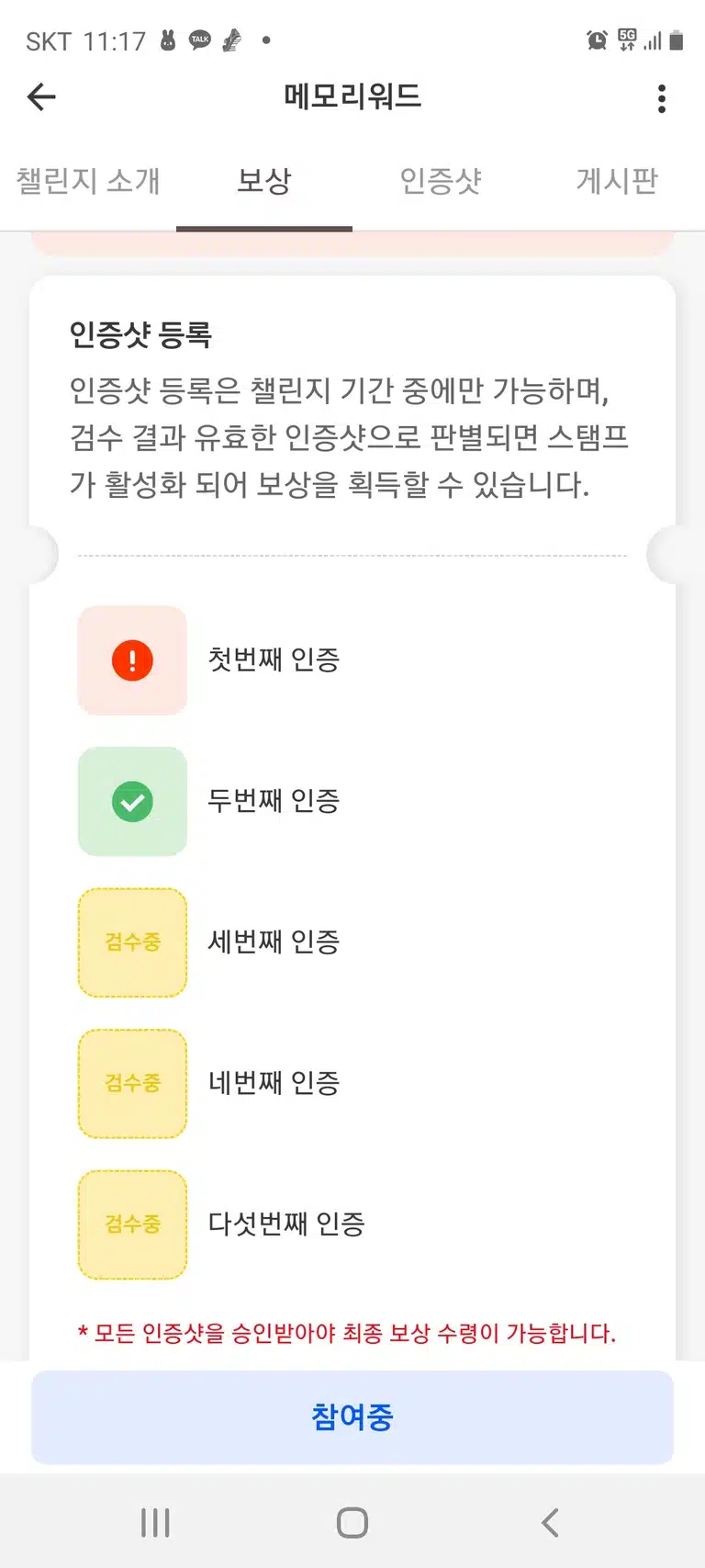
Task: Tap the 검수중 stamp for 다섯번째 인증
Action: click(132, 1225)
